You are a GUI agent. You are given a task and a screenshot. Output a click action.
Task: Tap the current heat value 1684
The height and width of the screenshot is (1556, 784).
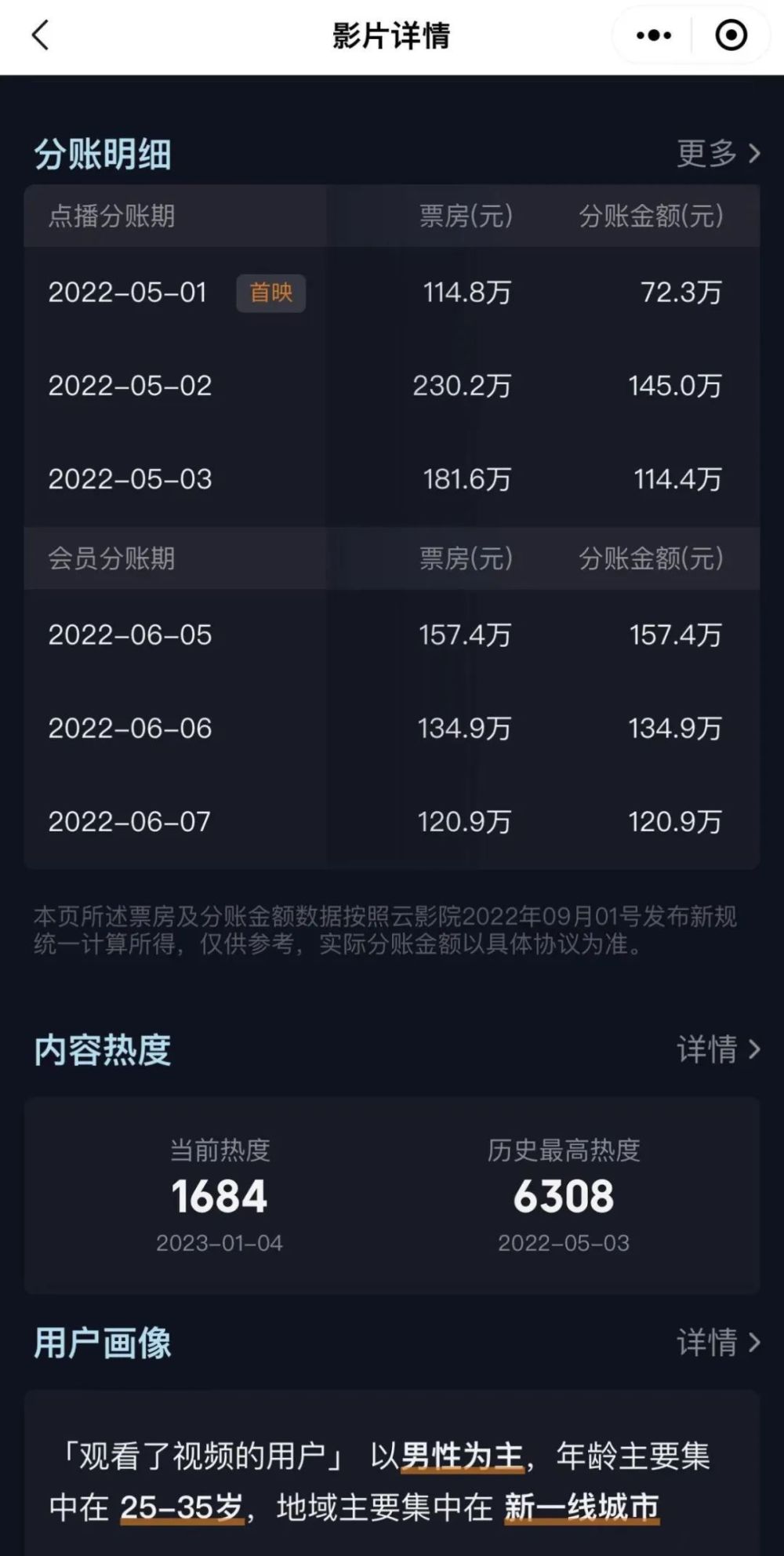(220, 1195)
